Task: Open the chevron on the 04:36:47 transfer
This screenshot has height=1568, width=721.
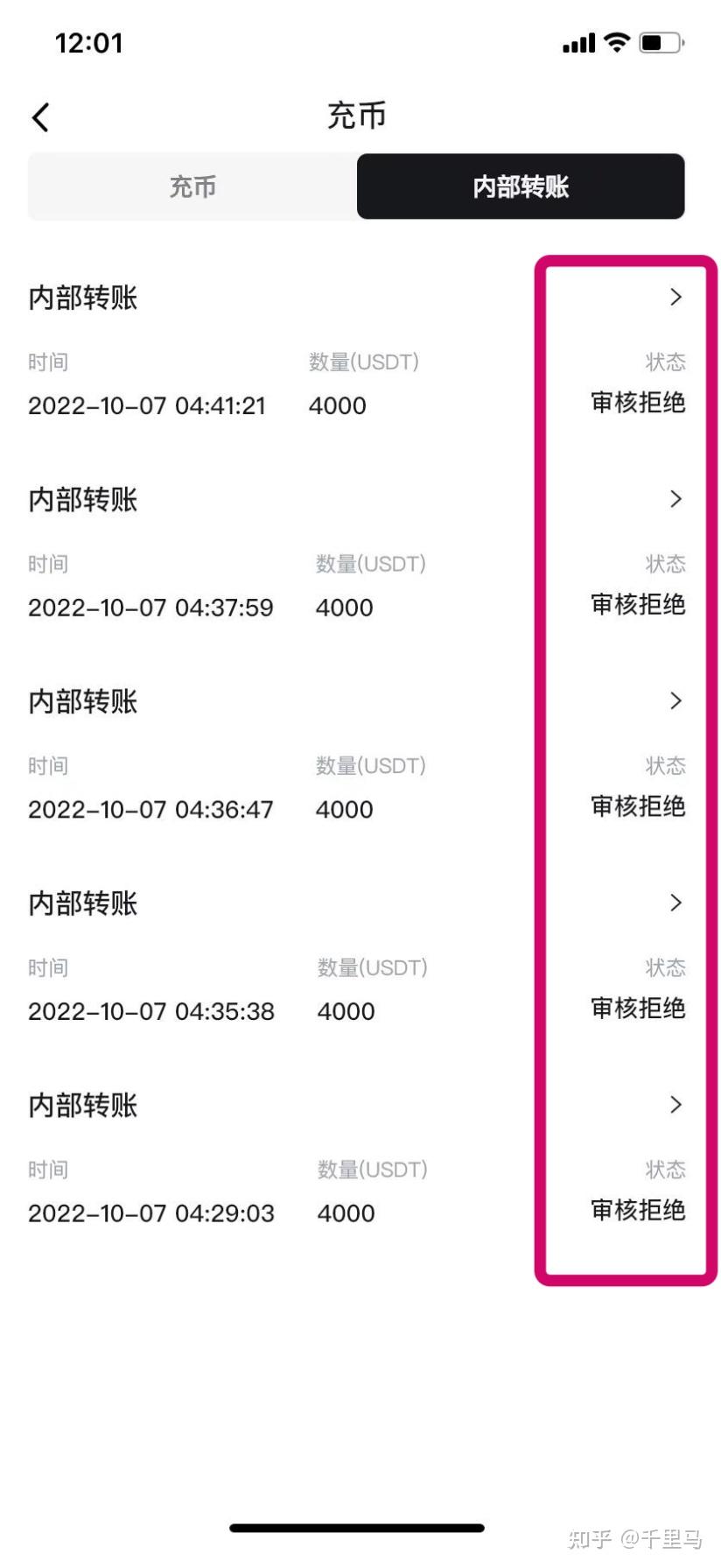Action: pos(676,700)
